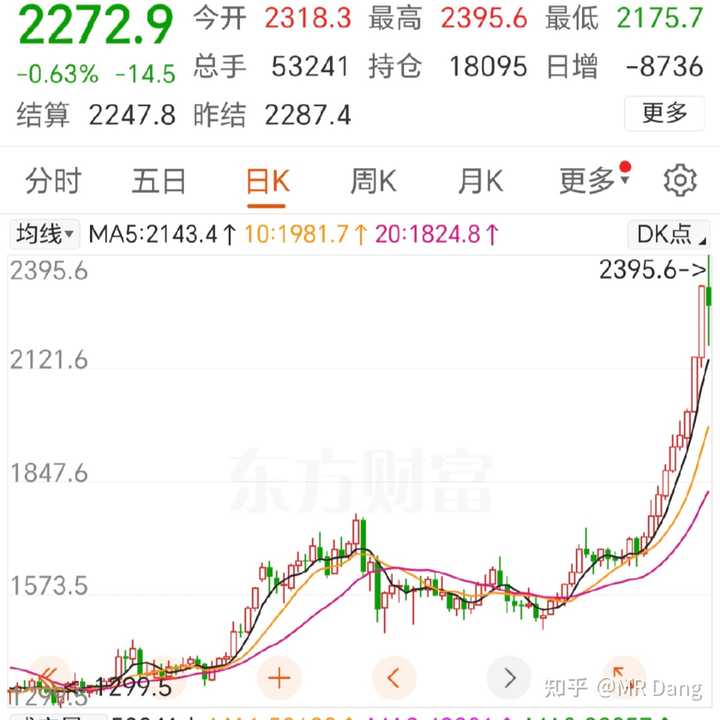
Task: Switch to the 五日 chart tab
Action: pos(159,181)
